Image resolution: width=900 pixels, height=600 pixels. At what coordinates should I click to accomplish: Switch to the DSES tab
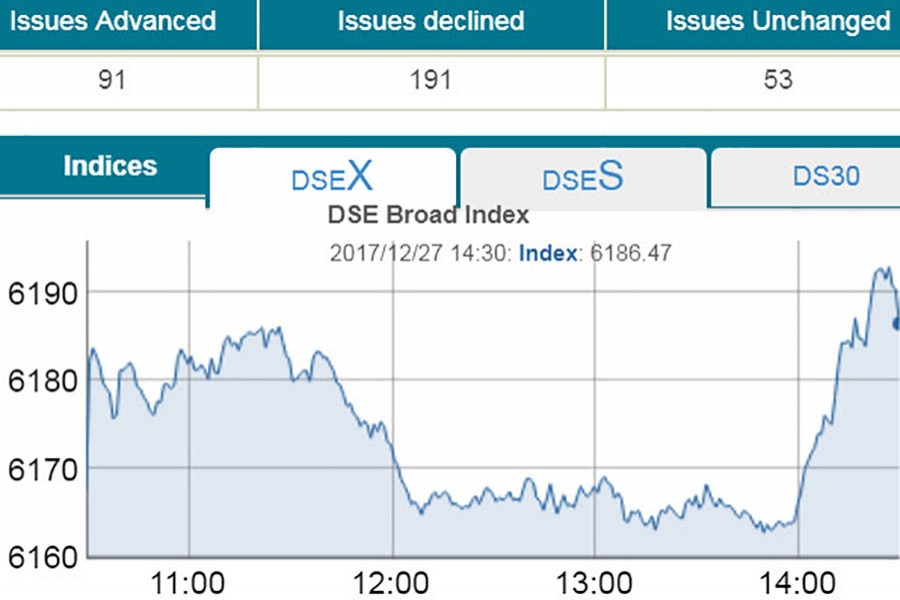(x=583, y=177)
